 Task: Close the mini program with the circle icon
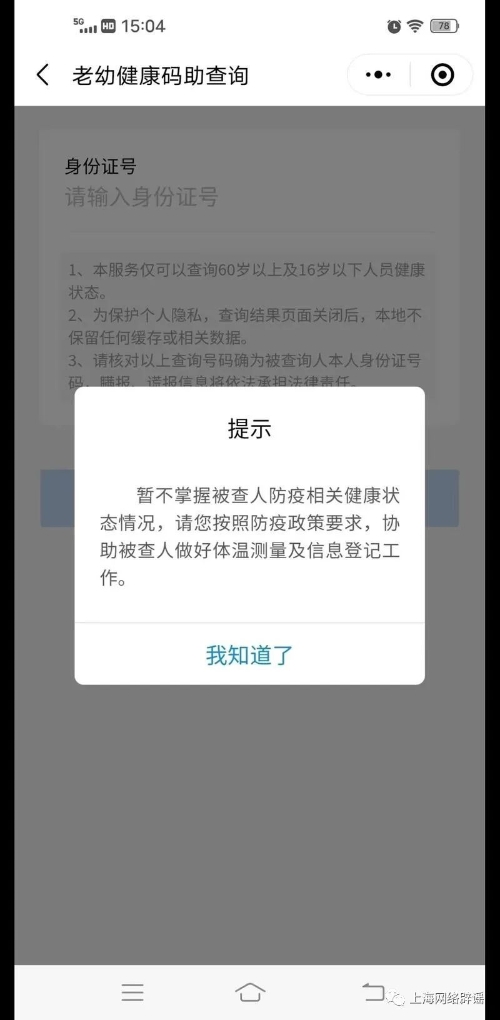(x=443, y=75)
